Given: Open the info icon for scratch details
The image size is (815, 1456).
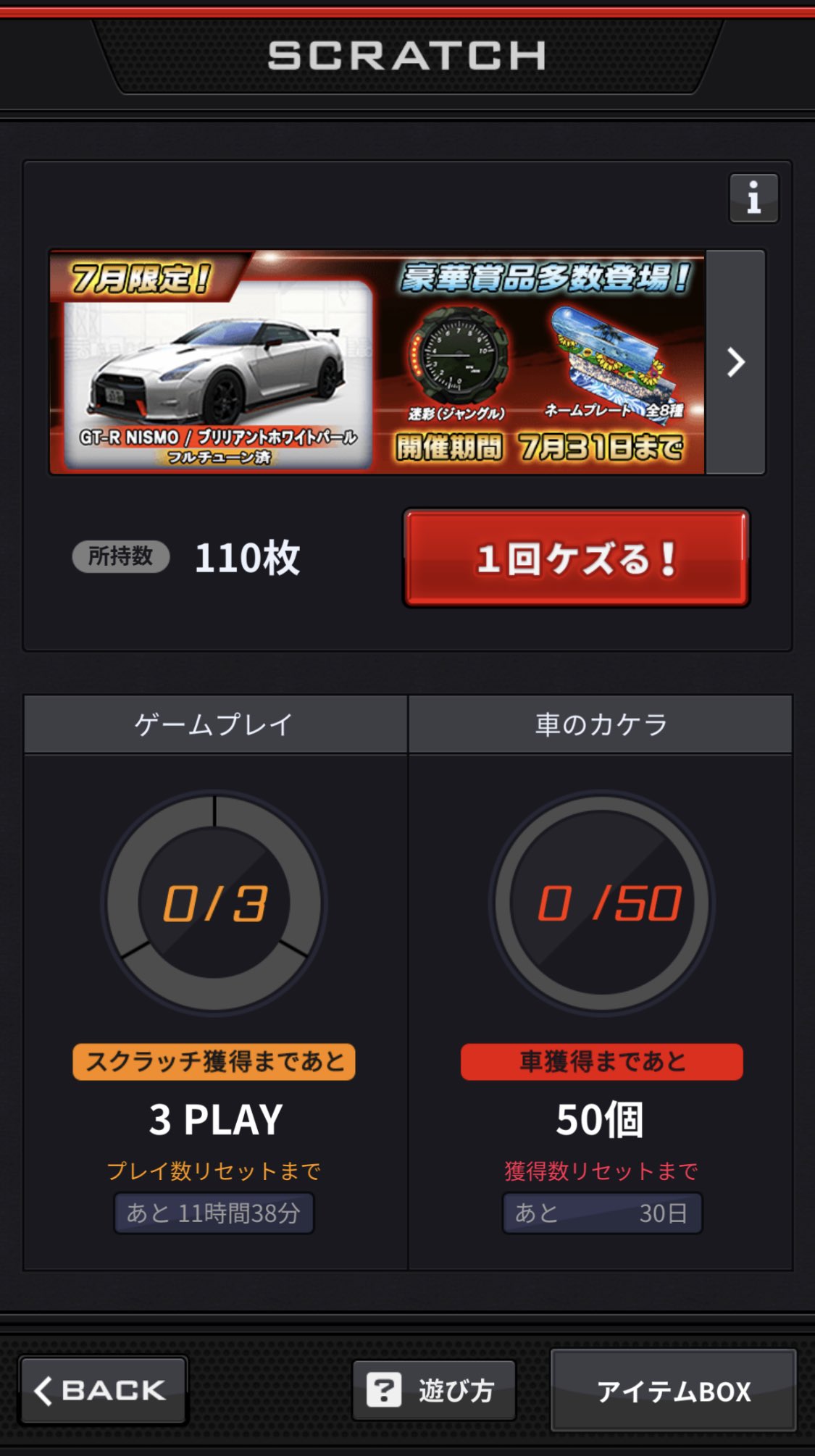Looking at the screenshot, I should 753,198.
